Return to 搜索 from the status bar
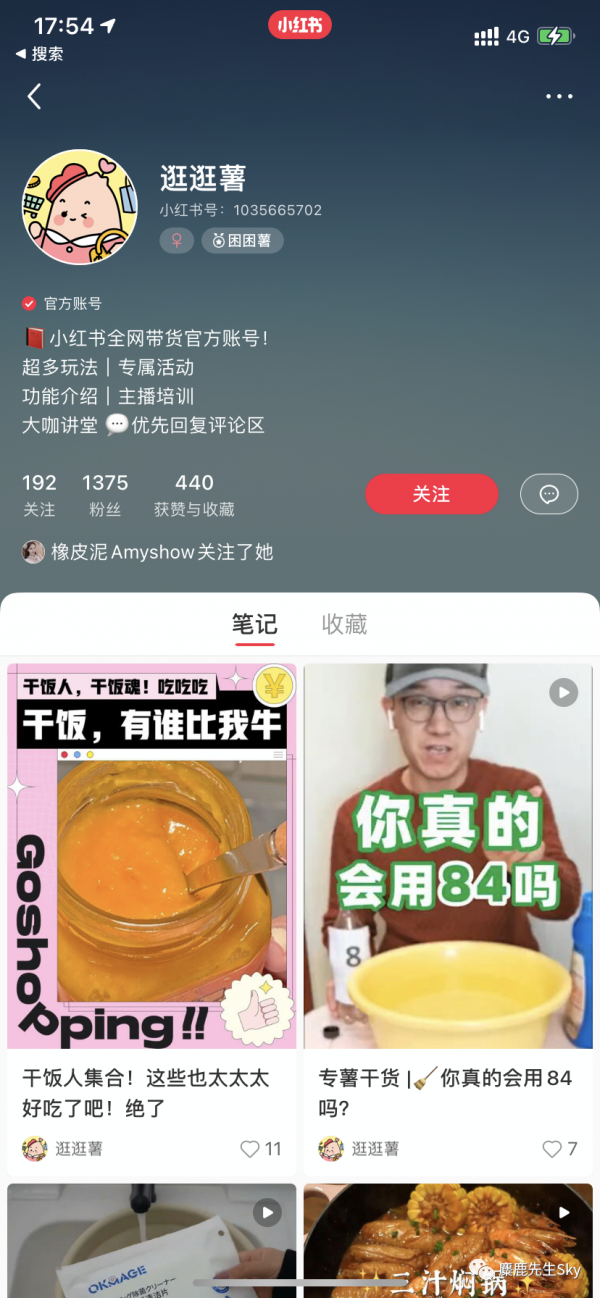This screenshot has width=600, height=1298. 40,54
